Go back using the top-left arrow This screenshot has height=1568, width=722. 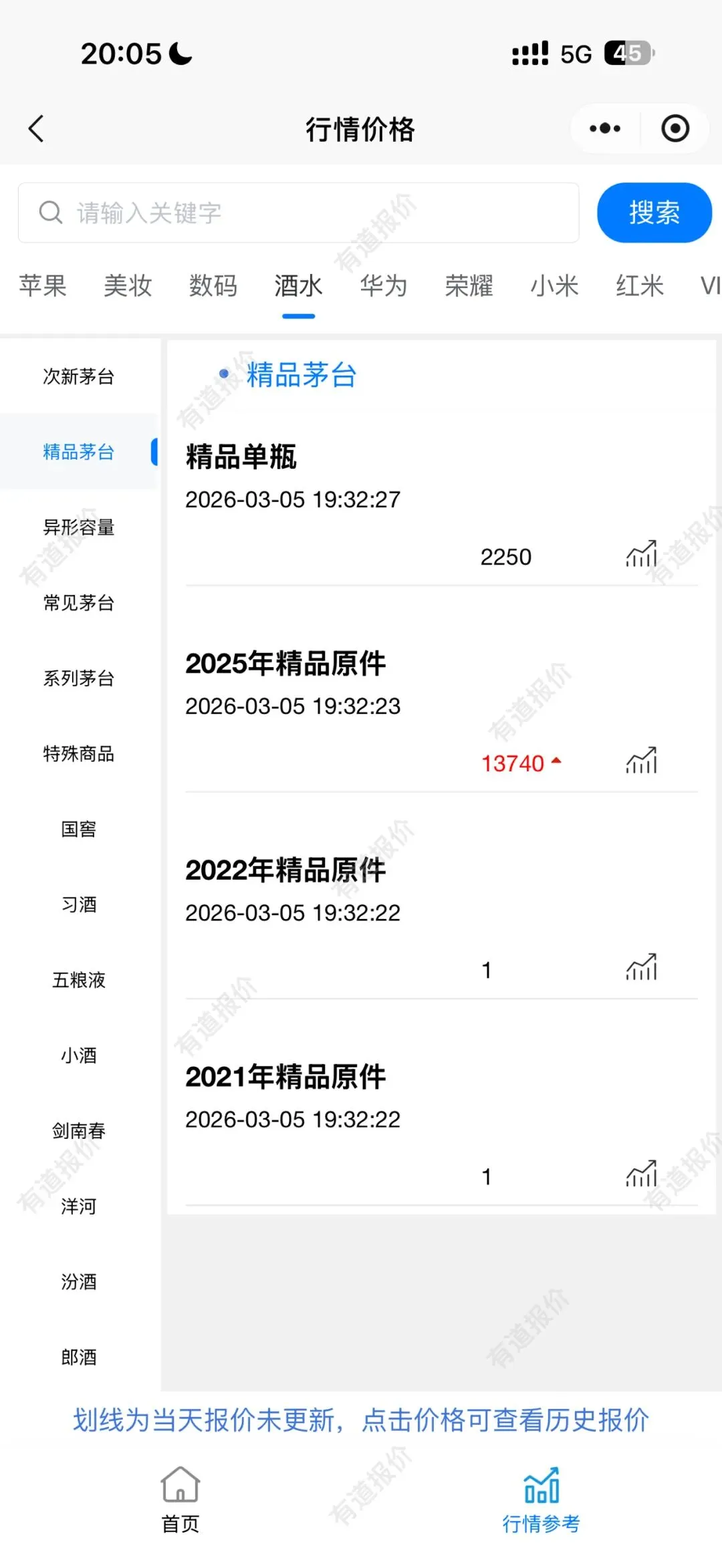coord(37,128)
